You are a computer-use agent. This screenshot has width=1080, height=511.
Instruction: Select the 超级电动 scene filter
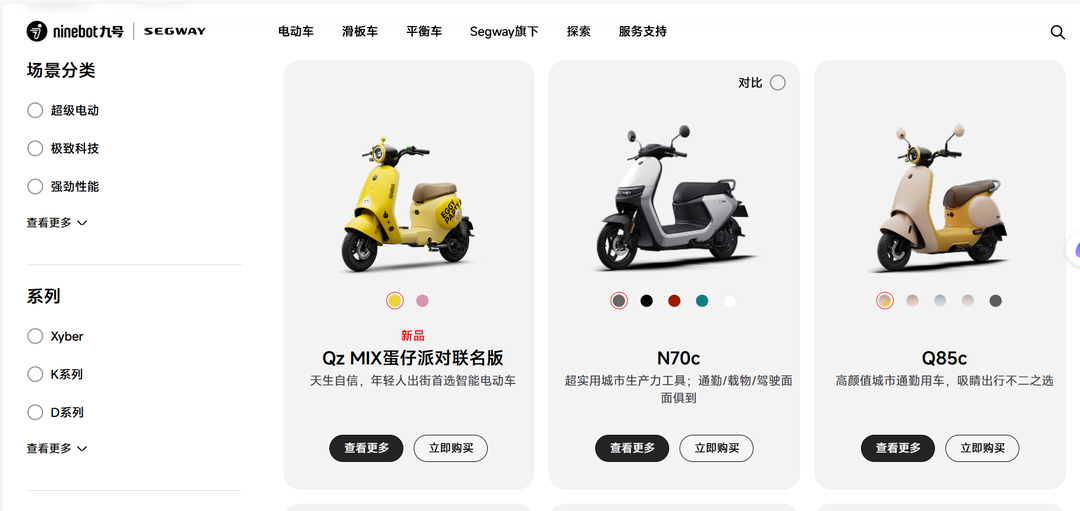(35, 110)
